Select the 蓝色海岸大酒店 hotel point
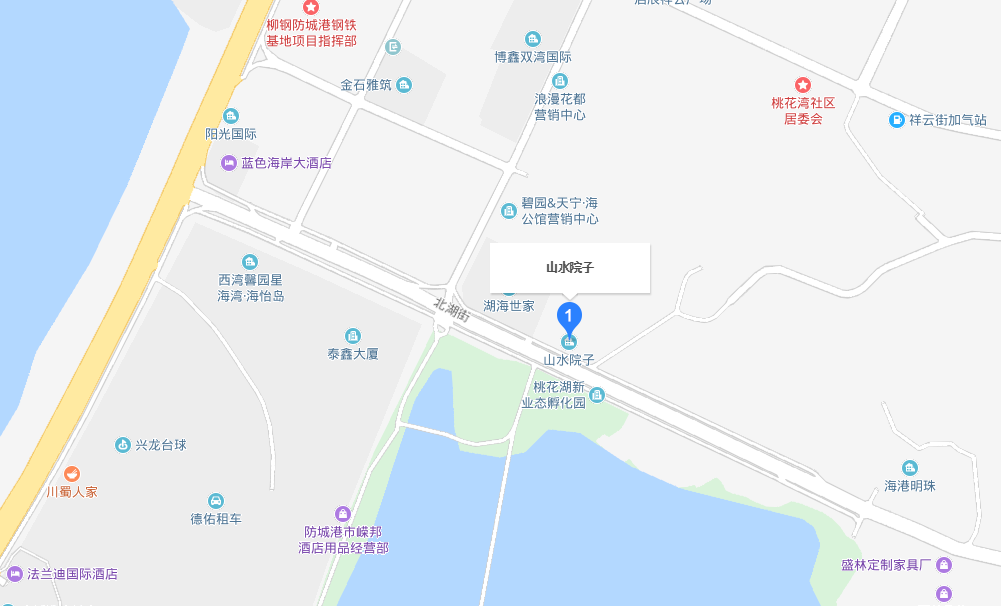 229,163
